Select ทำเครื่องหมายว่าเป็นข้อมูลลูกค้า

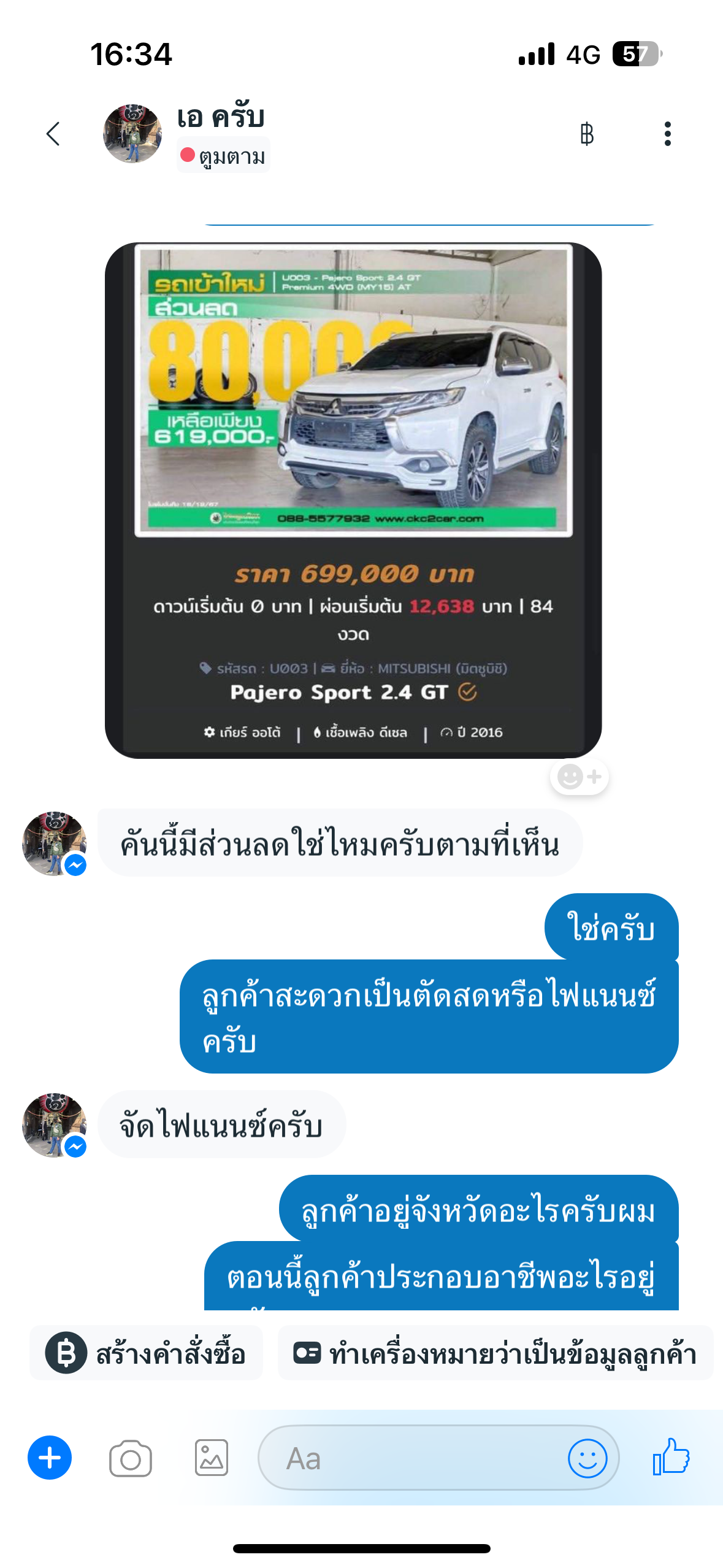coord(495,1353)
